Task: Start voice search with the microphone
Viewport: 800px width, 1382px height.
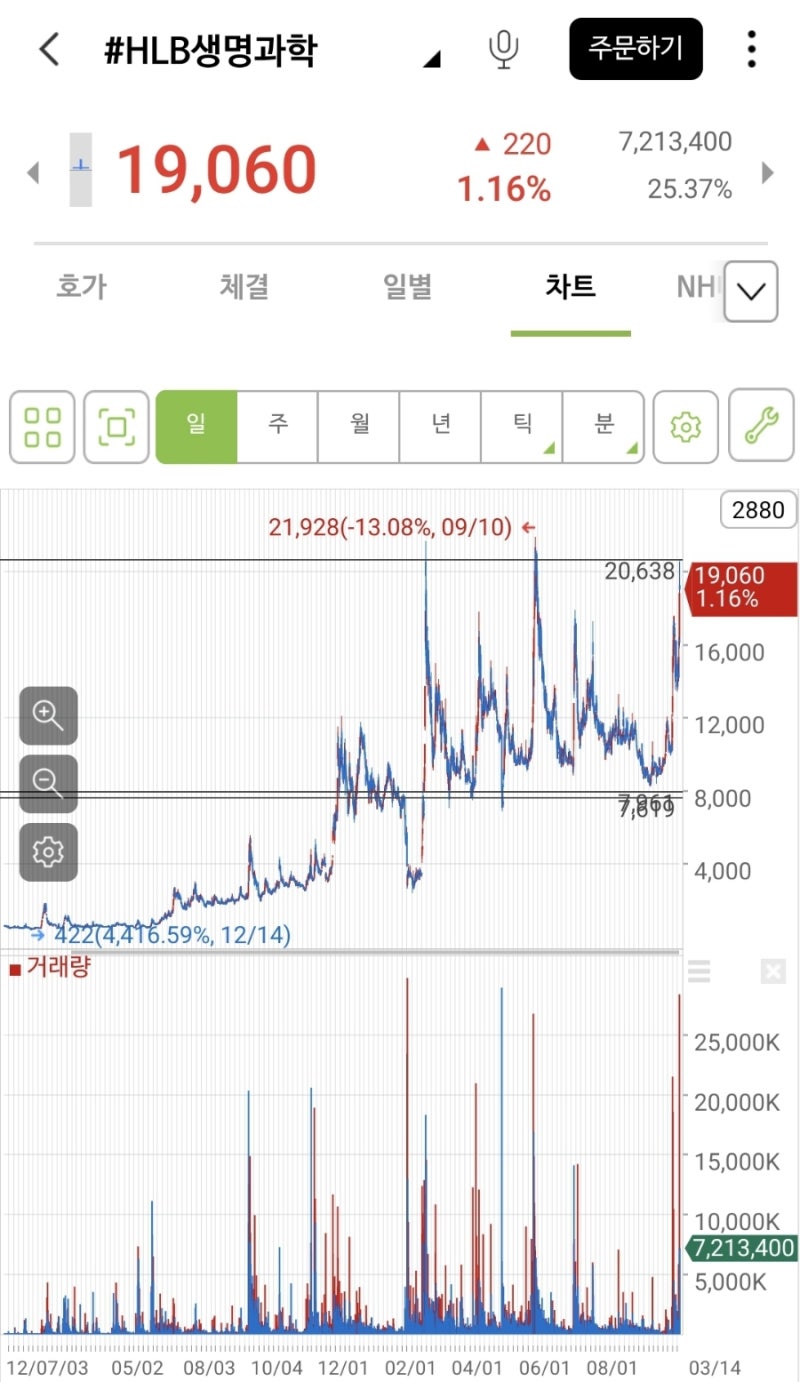Action: 504,49
